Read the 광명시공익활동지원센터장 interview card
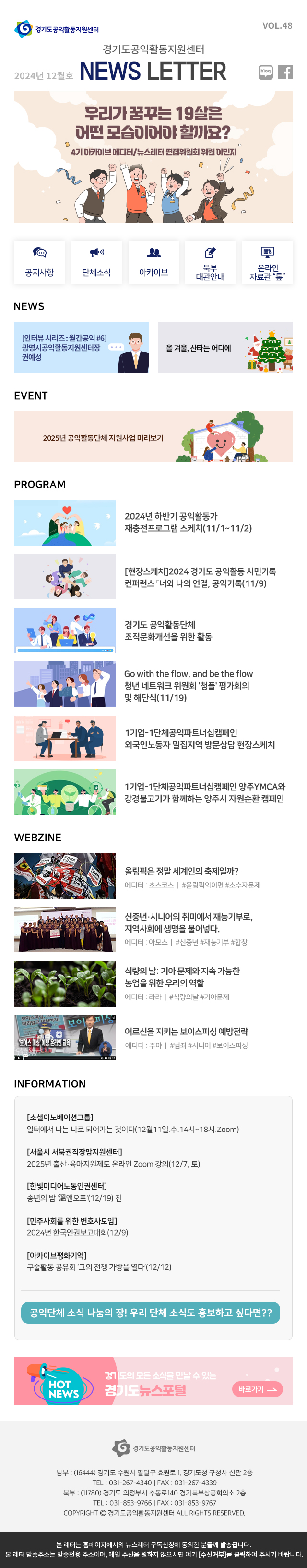 tap(82, 347)
